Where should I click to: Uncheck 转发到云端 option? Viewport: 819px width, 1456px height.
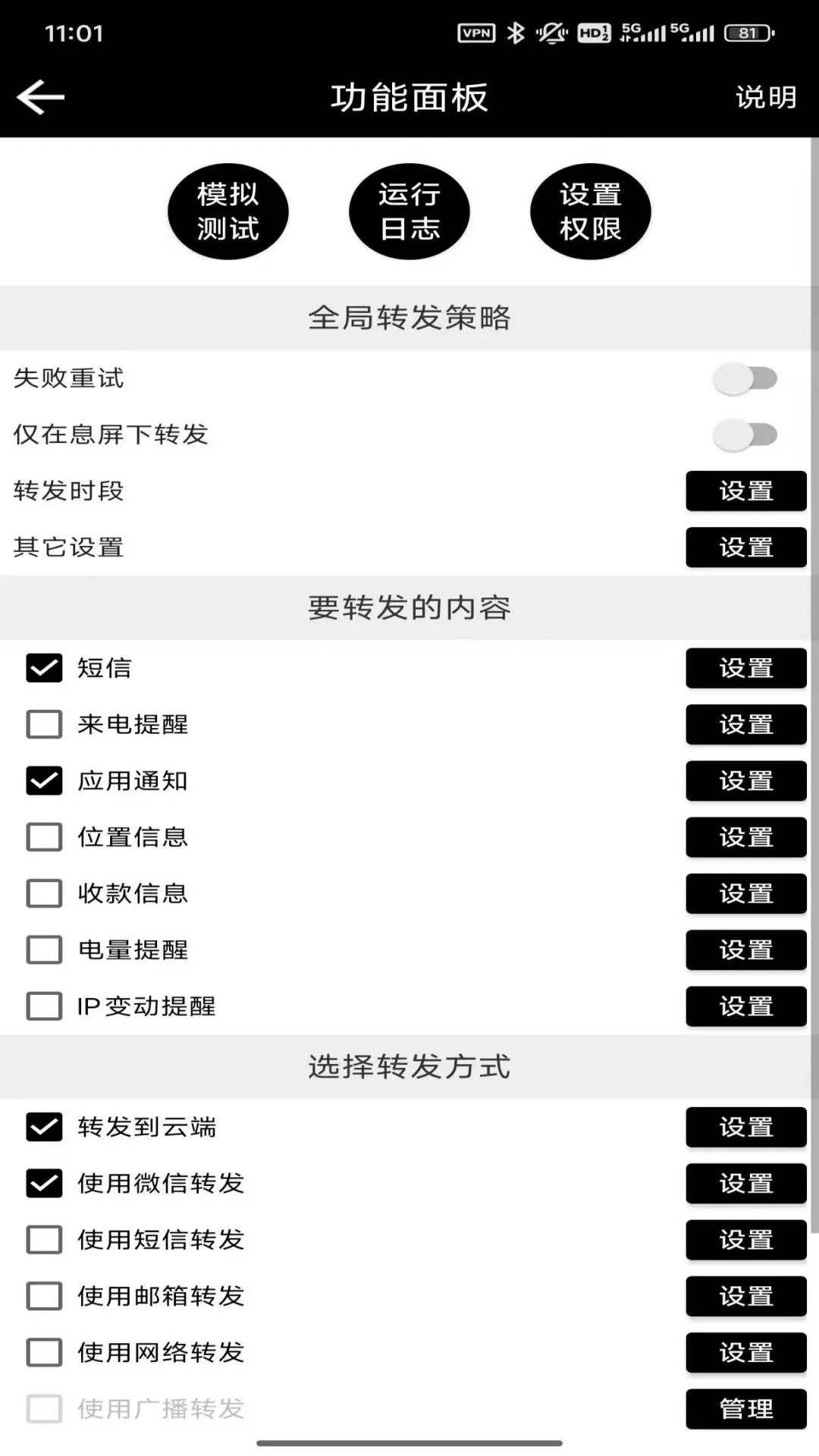43,1127
